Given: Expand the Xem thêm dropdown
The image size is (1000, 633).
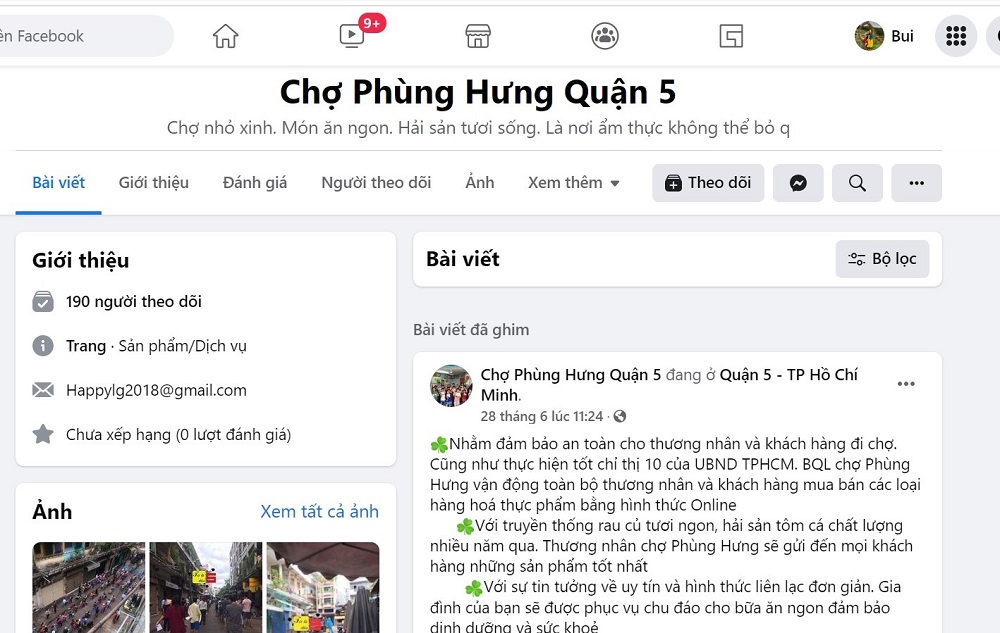Looking at the screenshot, I should [574, 182].
